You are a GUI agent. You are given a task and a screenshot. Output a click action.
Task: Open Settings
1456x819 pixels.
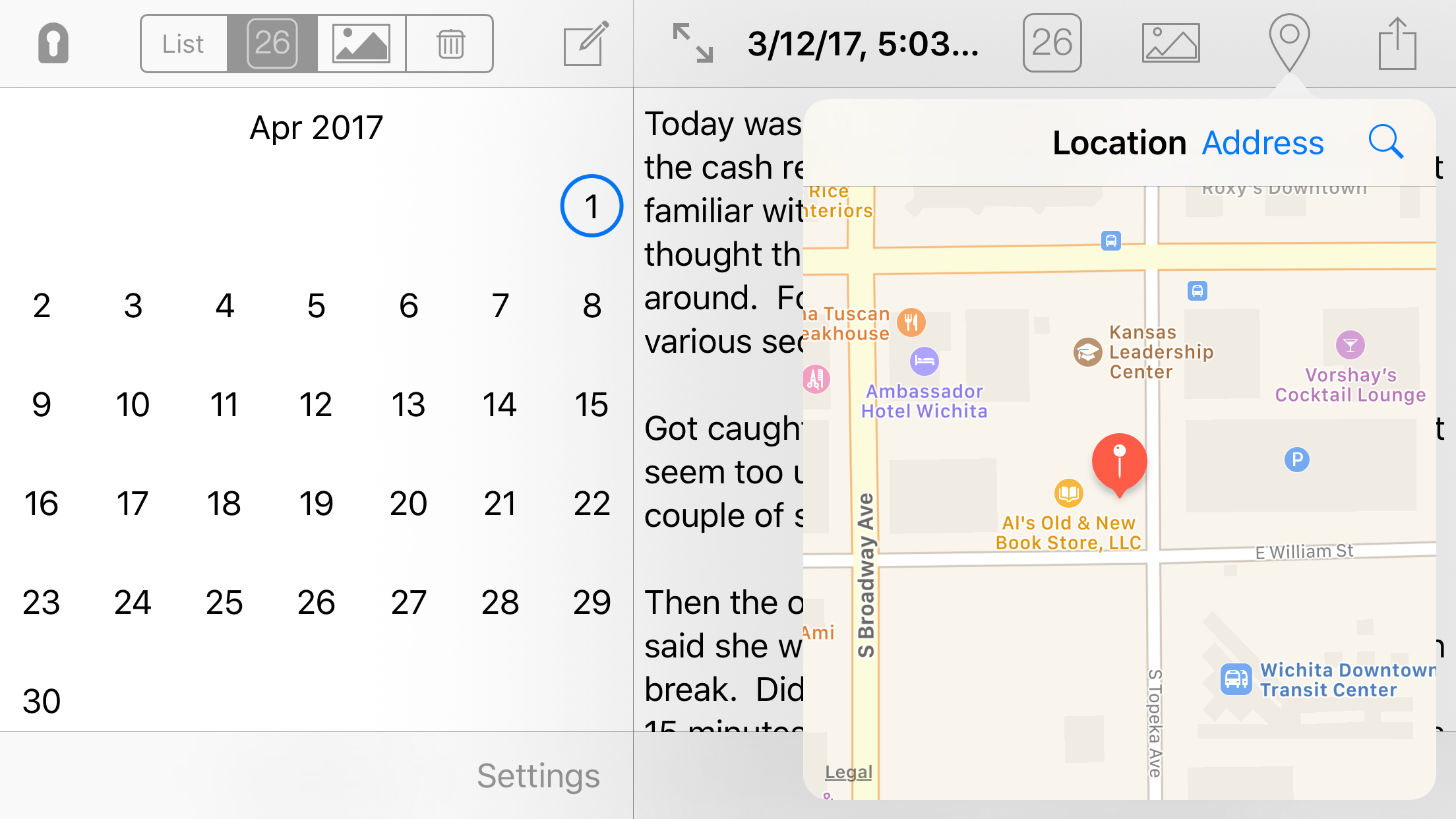538,775
